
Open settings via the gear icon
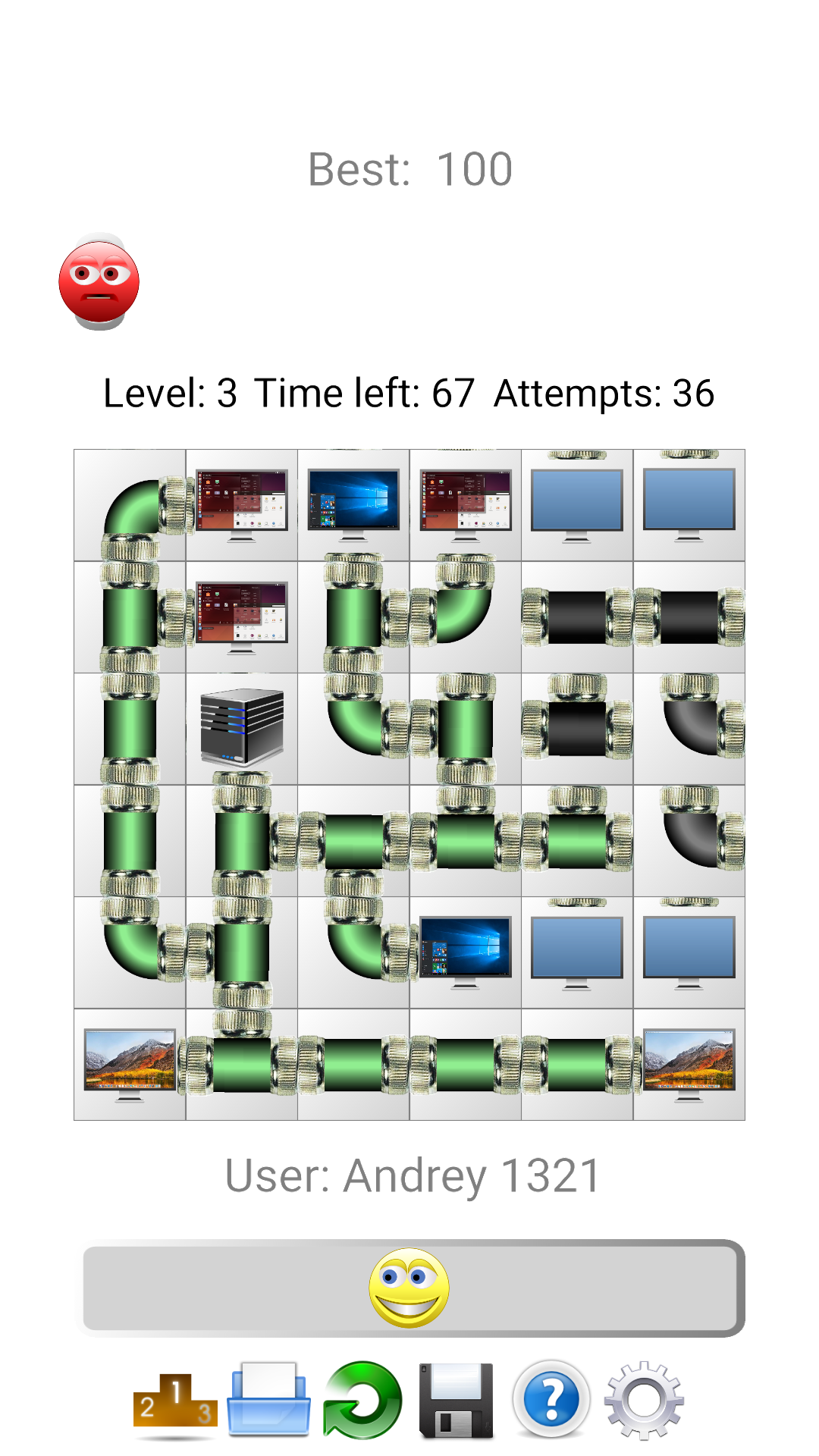(x=644, y=1401)
